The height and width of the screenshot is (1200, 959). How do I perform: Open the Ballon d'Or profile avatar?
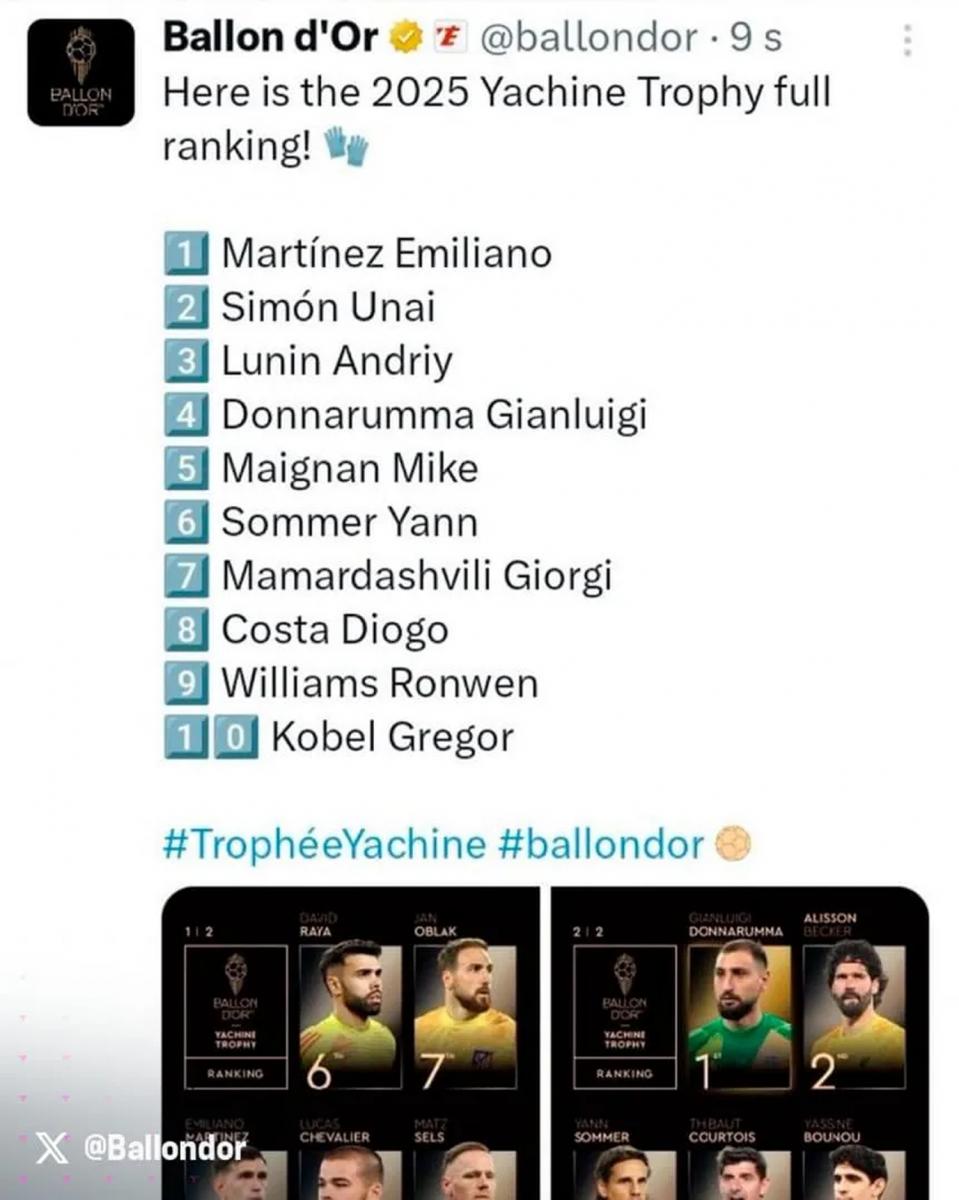pyautogui.click(x=80, y=73)
